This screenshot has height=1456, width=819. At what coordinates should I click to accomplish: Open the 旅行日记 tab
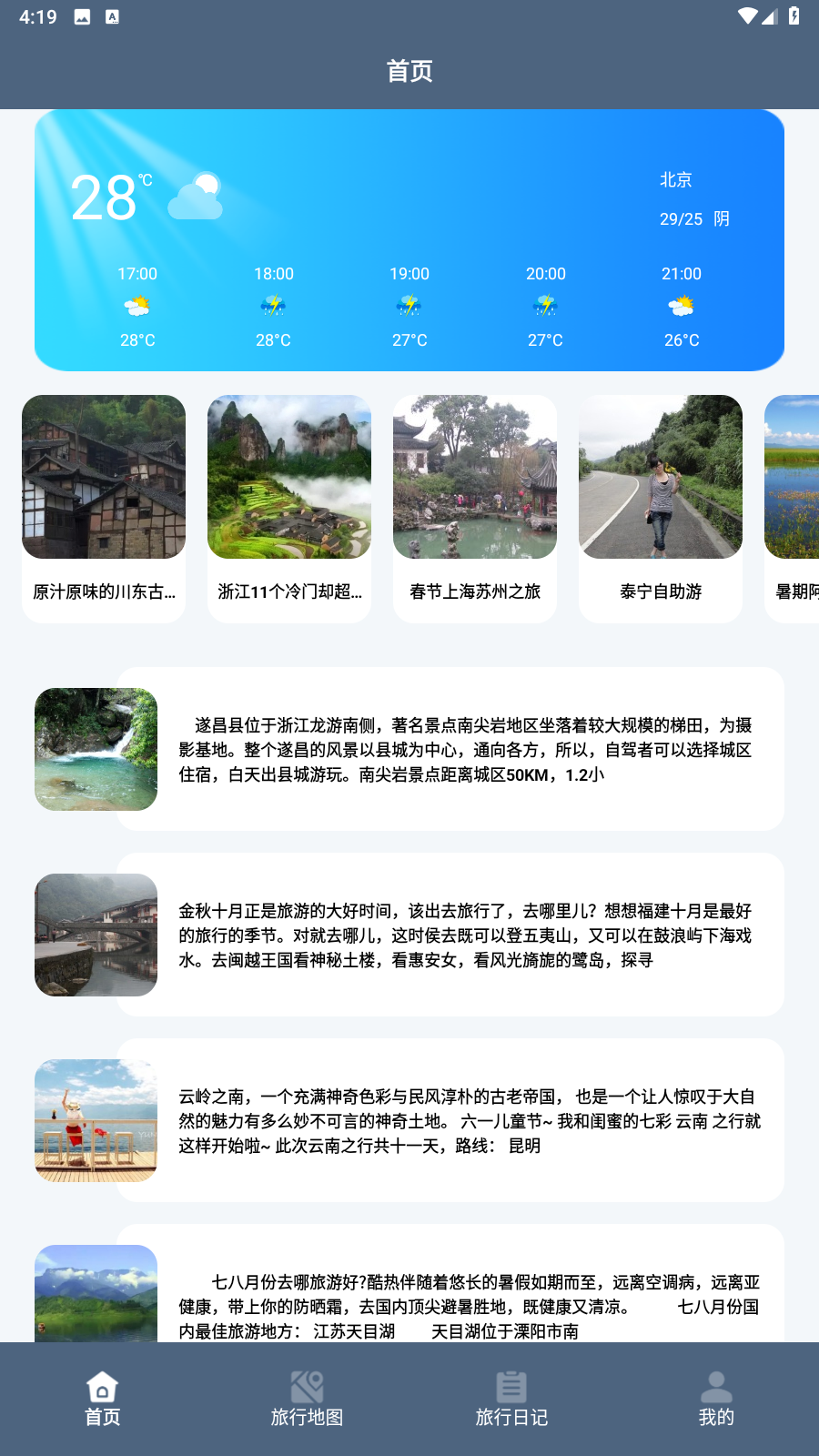tap(511, 1399)
